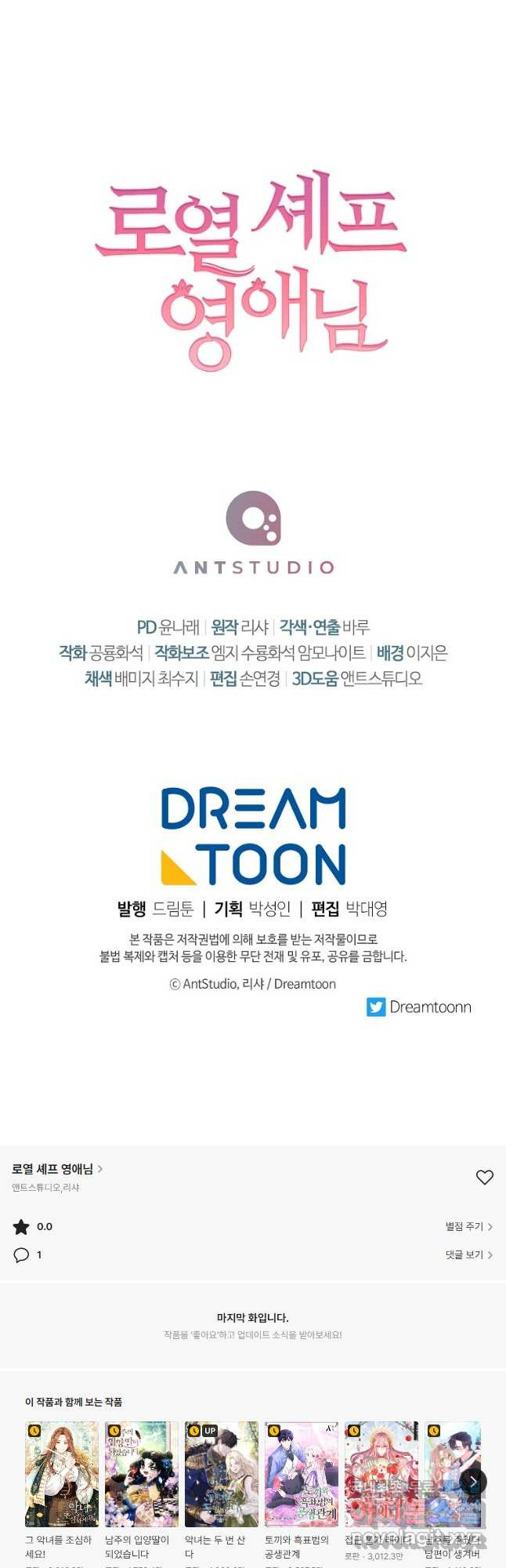Like this series with the heart icon
Image resolution: width=506 pixels, height=1568 pixels.
[485, 1177]
